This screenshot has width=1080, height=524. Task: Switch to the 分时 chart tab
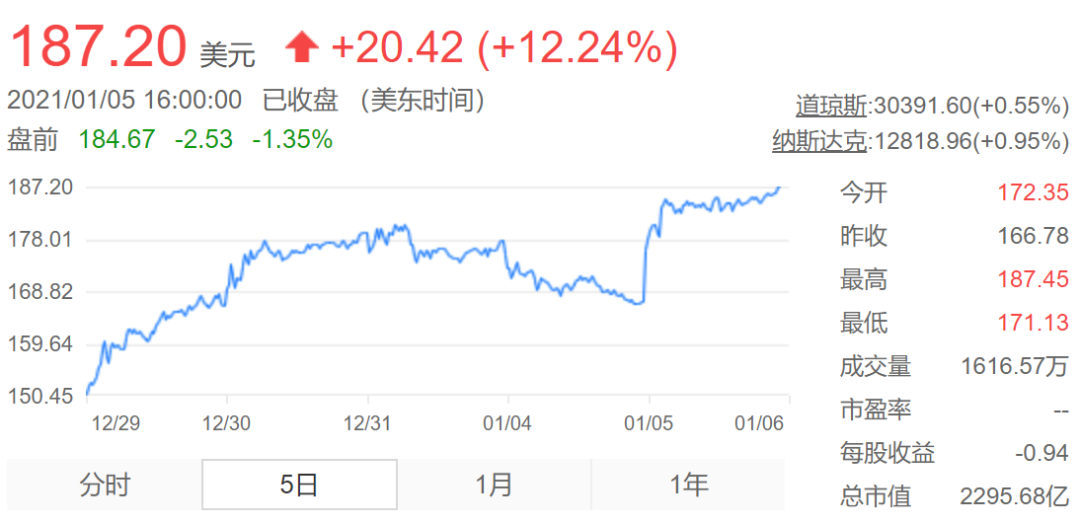click(104, 486)
